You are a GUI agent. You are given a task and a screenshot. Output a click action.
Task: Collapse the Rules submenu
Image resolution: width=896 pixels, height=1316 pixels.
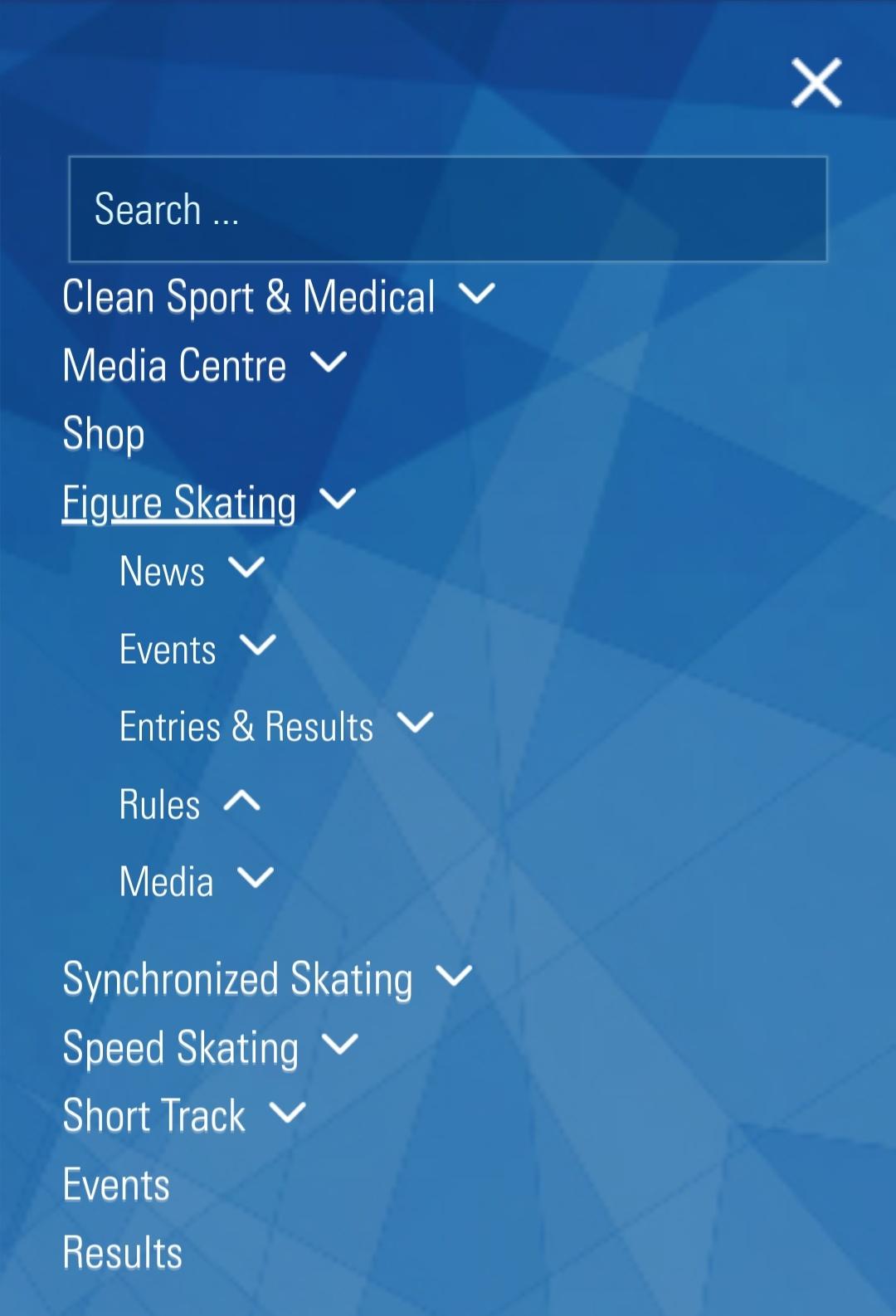pos(242,801)
